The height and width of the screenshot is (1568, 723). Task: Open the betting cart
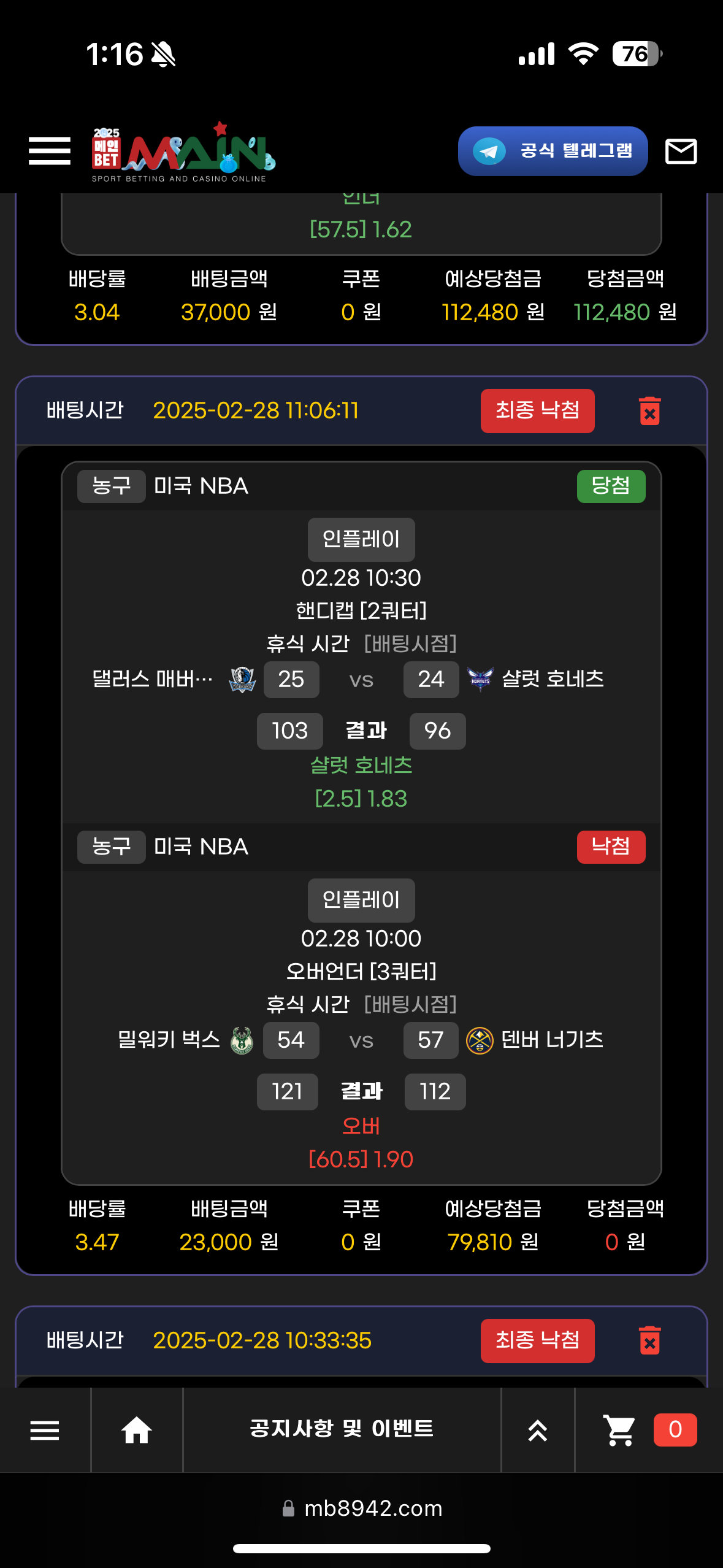point(621,1430)
